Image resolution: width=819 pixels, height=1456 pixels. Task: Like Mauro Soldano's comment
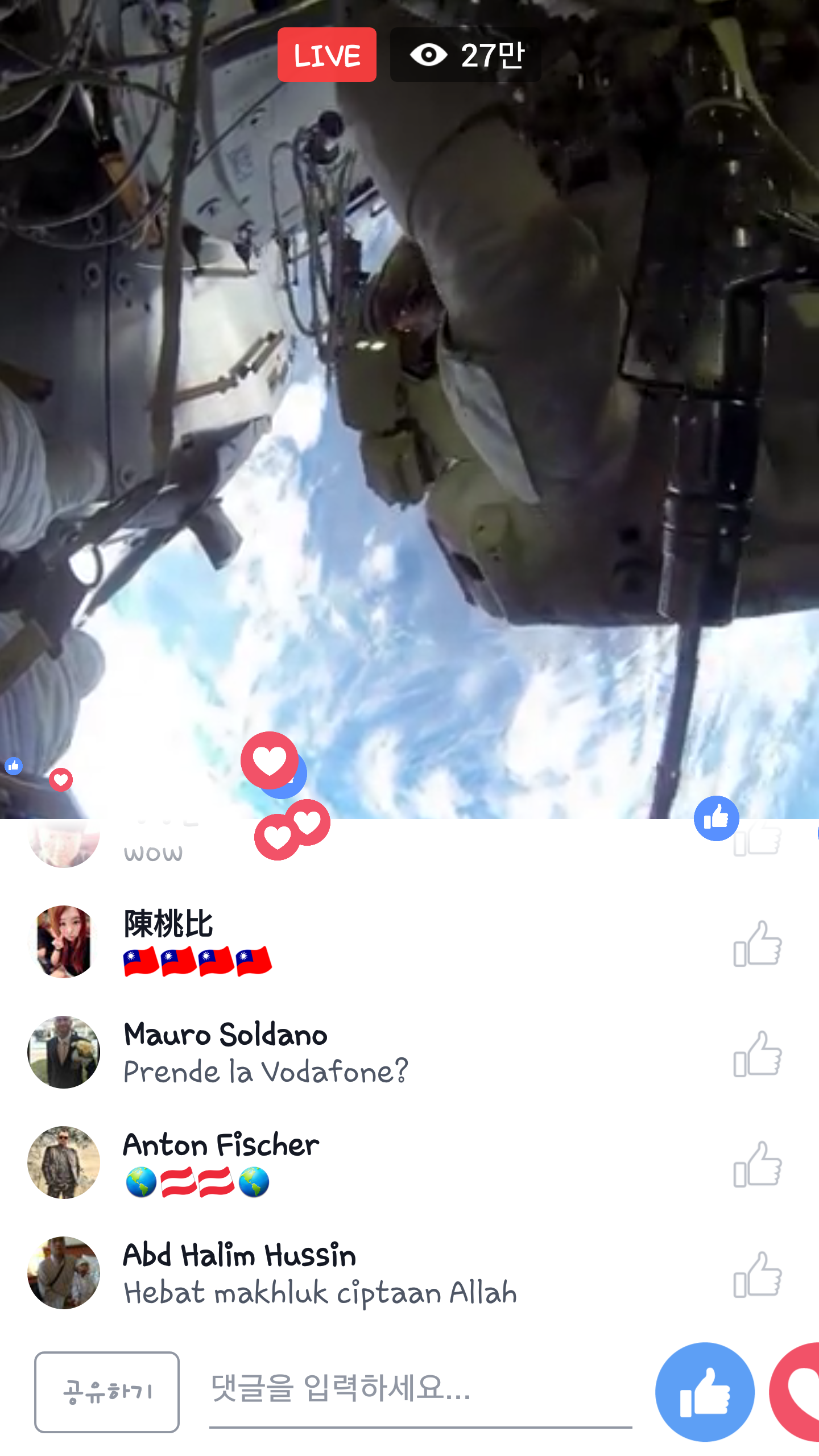[x=757, y=1054]
